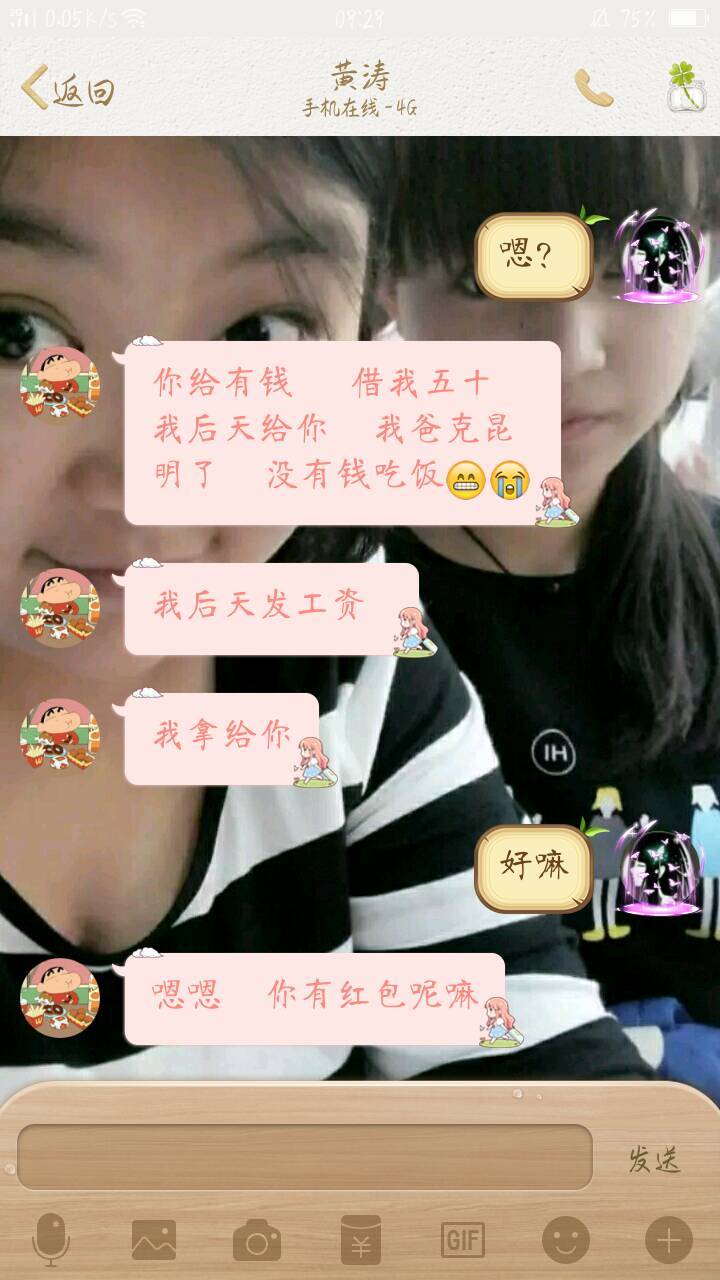Record a voice message
The height and width of the screenshot is (1280, 720).
click(x=51, y=1240)
